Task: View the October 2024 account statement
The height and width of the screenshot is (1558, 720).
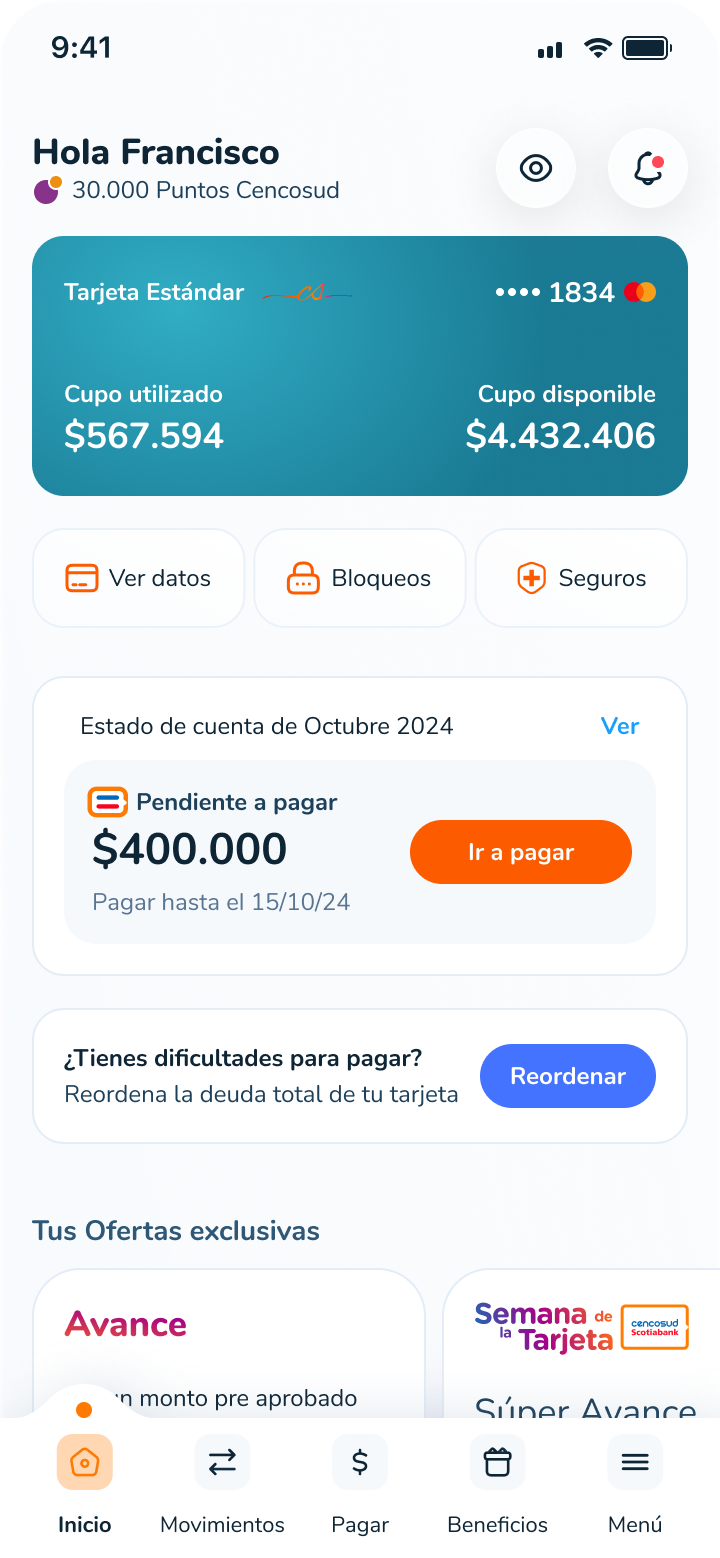Action: point(619,726)
